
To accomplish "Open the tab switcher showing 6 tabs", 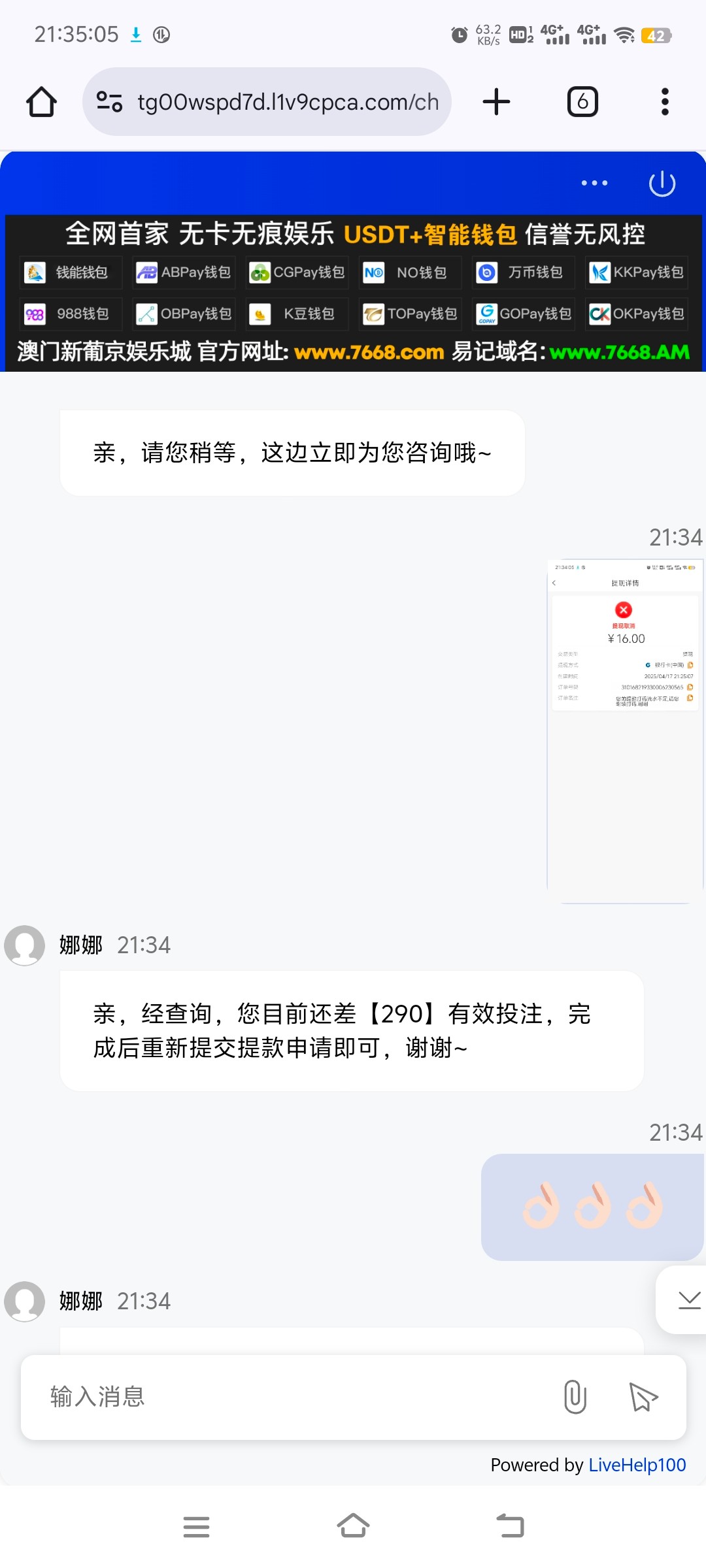I will [x=582, y=102].
